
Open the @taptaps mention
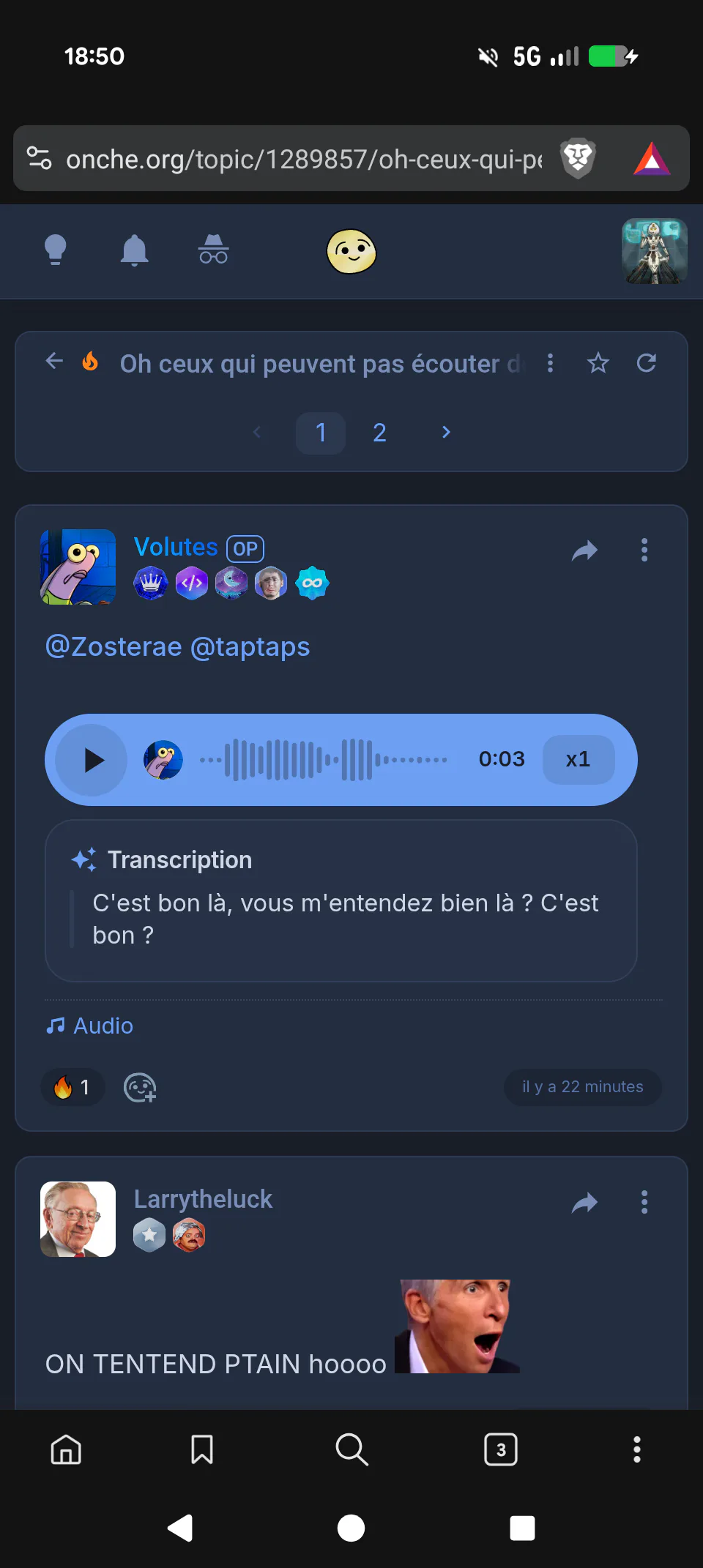coord(250,647)
